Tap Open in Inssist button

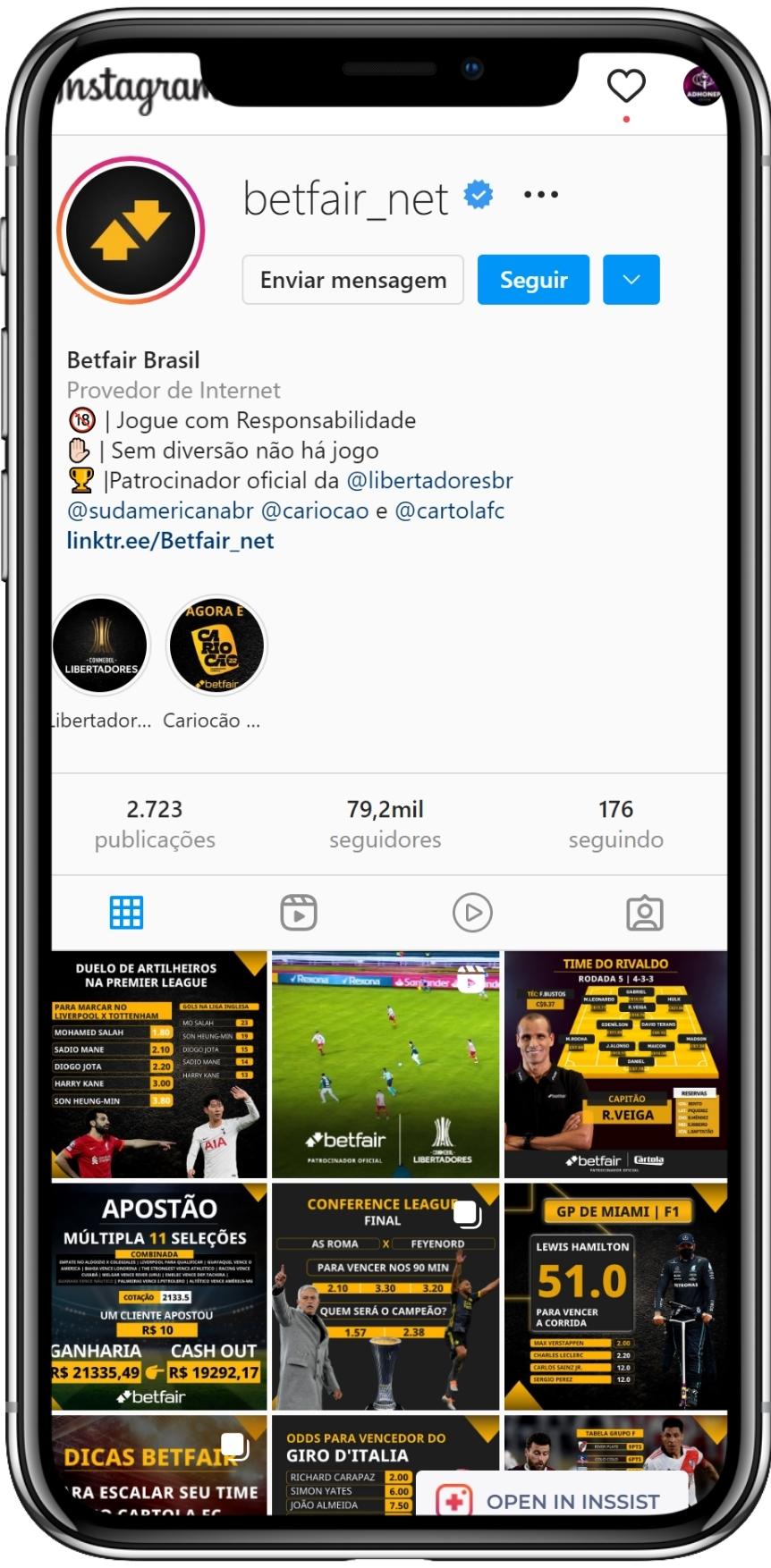pos(553,1501)
